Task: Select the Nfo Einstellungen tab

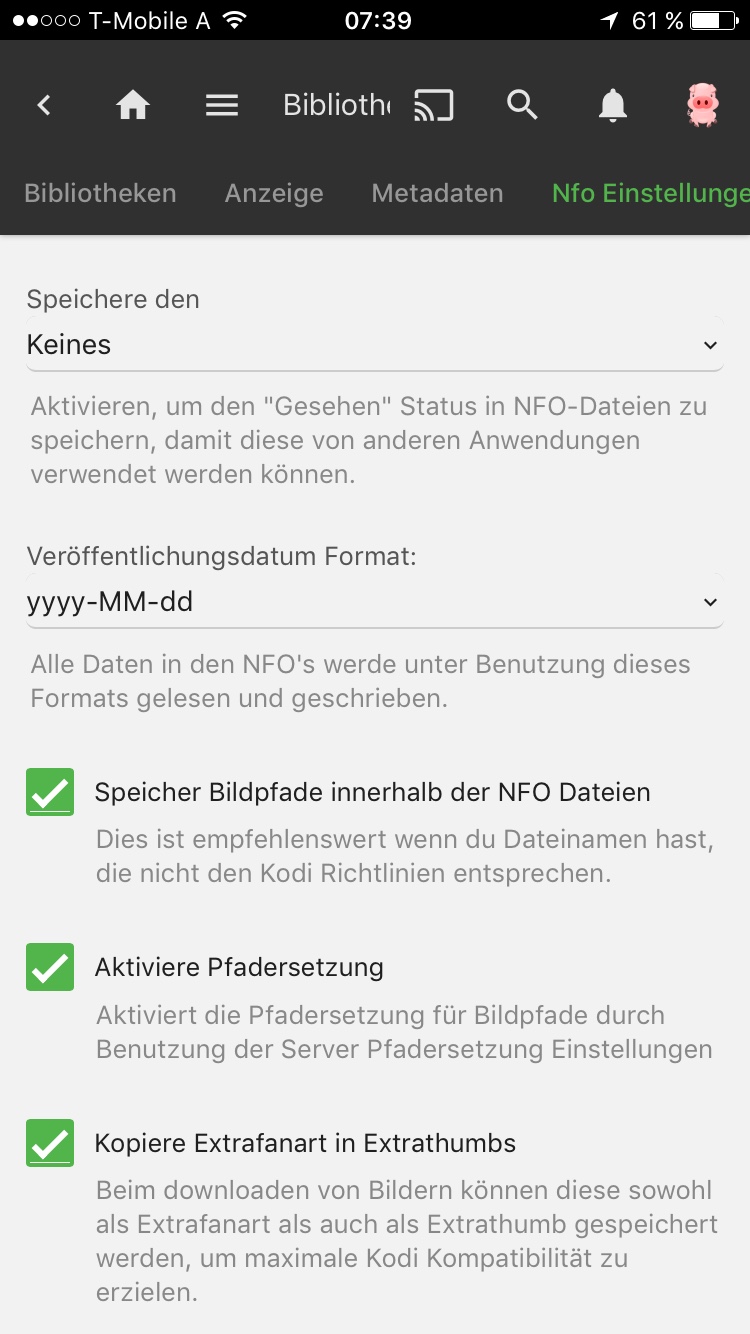Action: 651,193
